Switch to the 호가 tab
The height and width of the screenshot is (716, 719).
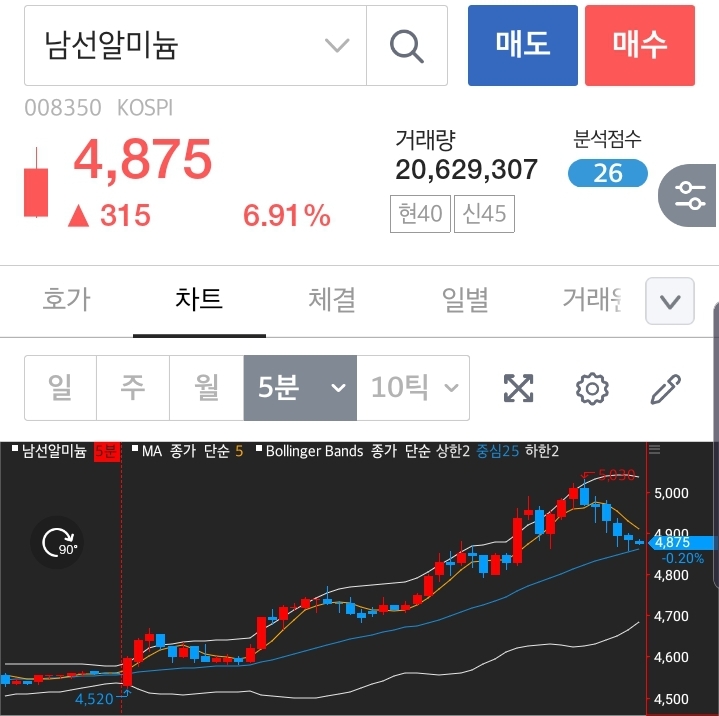(66, 299)
